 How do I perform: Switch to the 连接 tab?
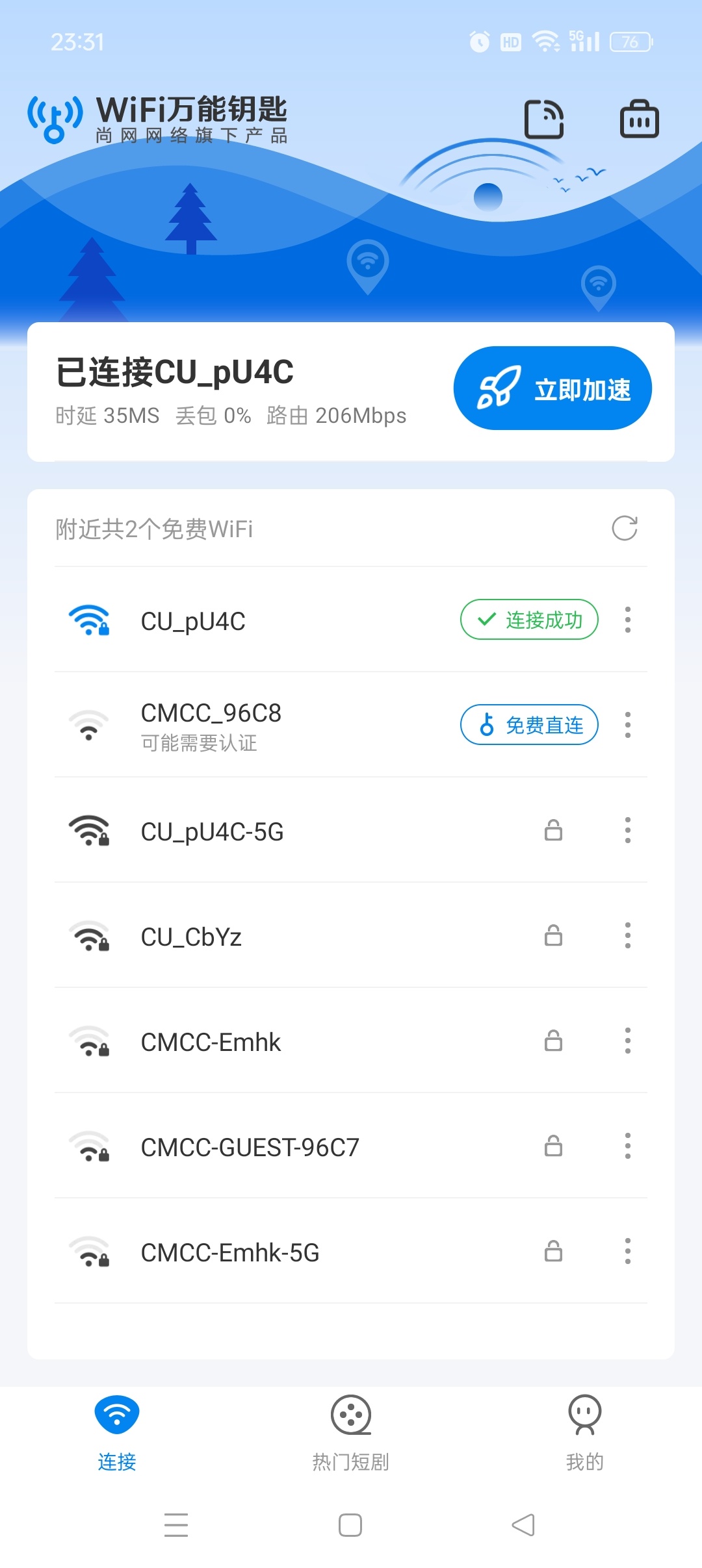pos(117,1432)
